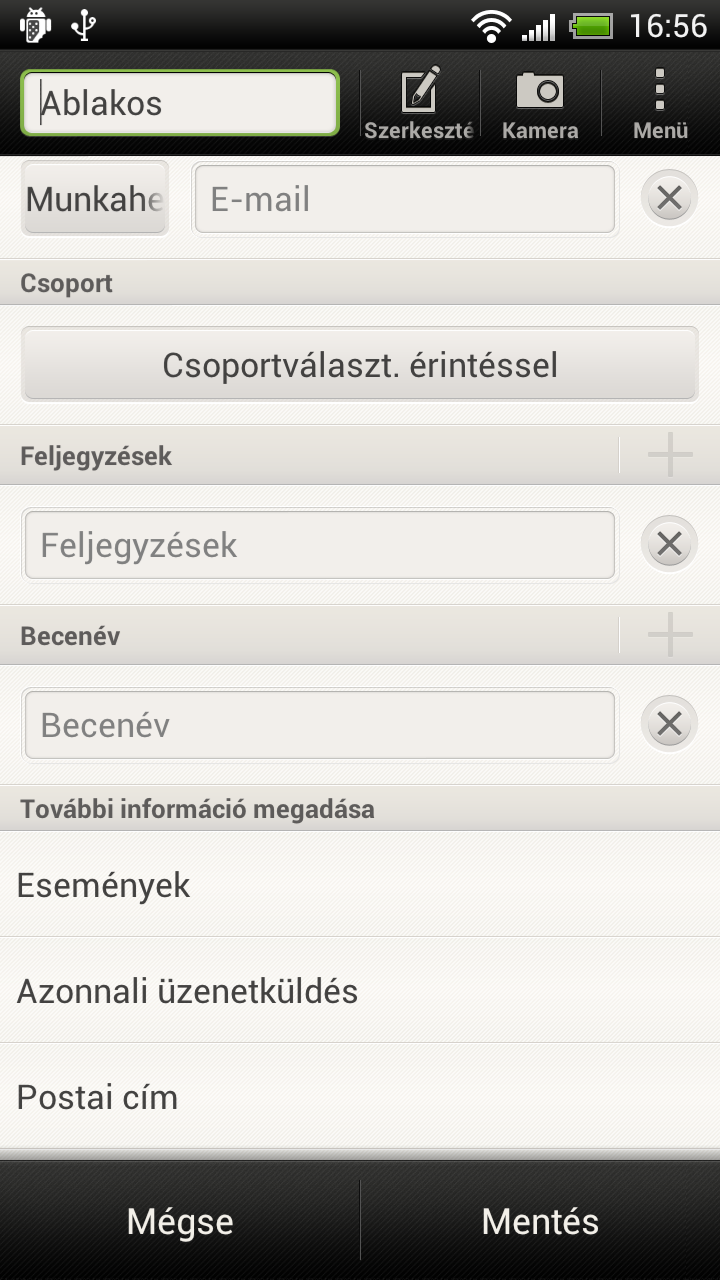Open Azonnali üzenetküldés row
The width and height of the screenshot is (720, 1280).
360,991
